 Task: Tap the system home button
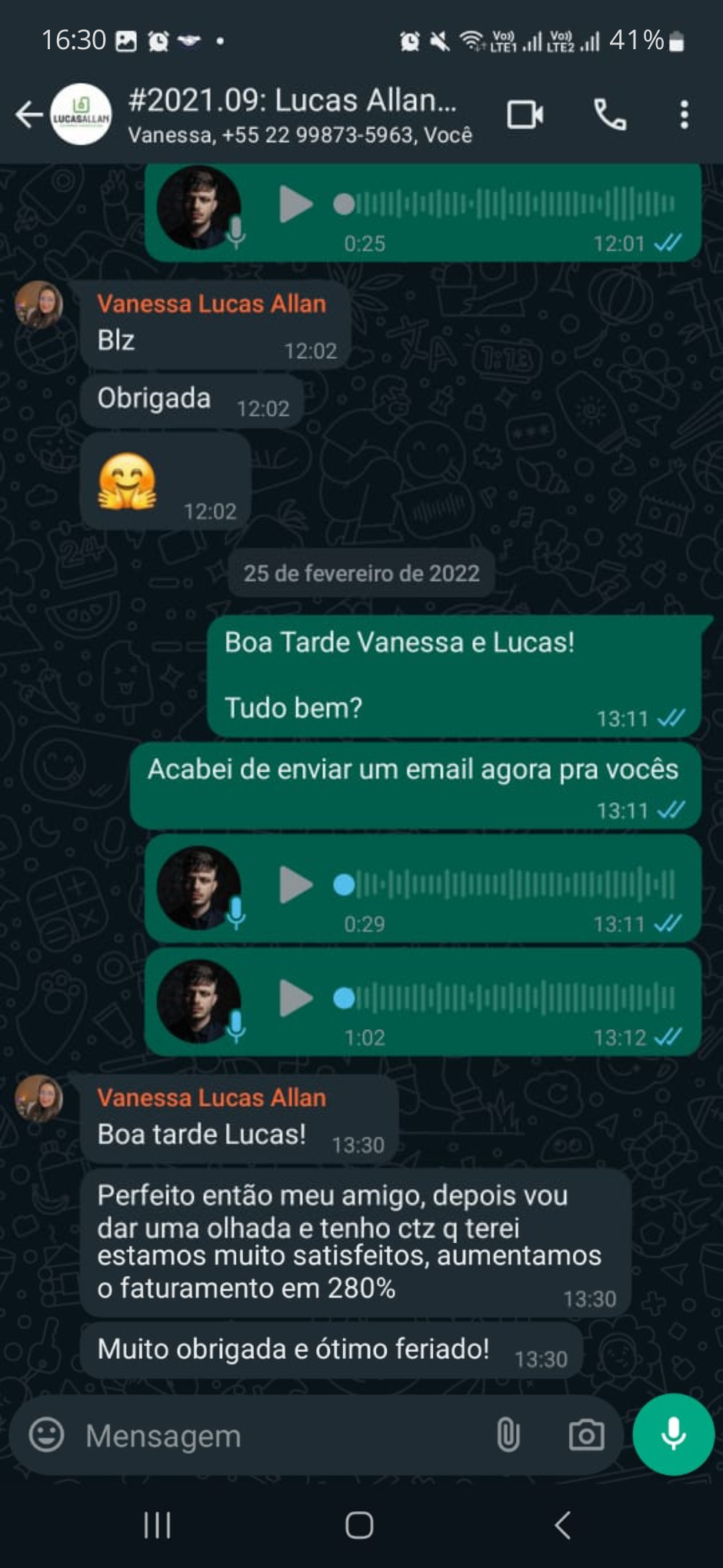[x=359, y=1525]
